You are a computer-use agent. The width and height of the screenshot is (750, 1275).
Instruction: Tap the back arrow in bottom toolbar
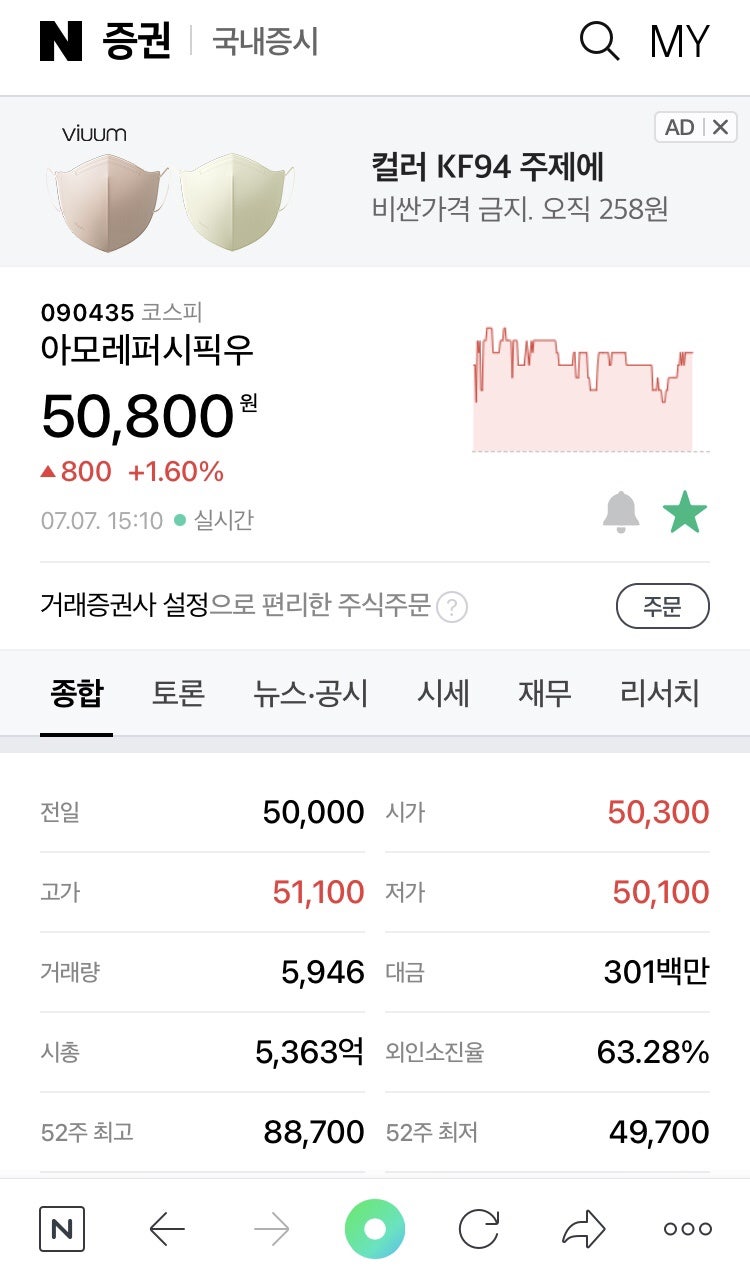(168, 1229)
